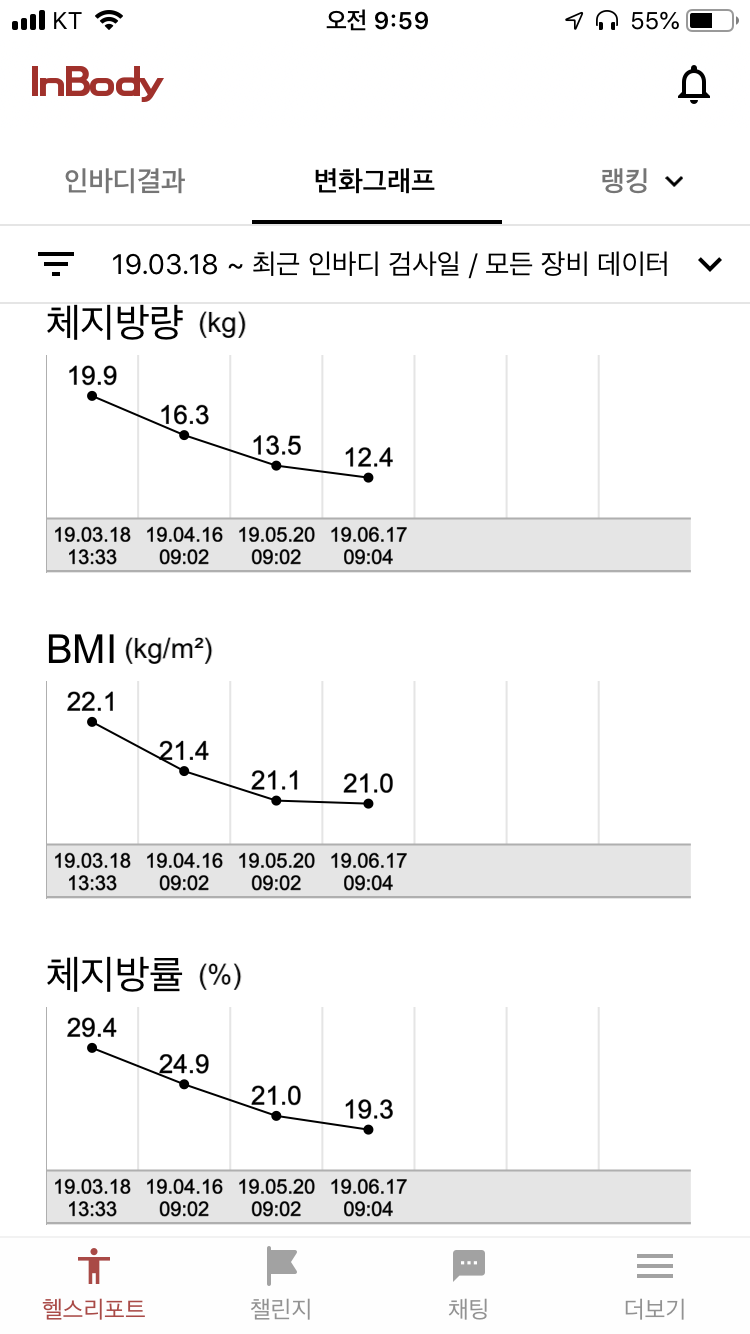
Task: Switch to the 채팅 tab
Action: coord(468,1283)
